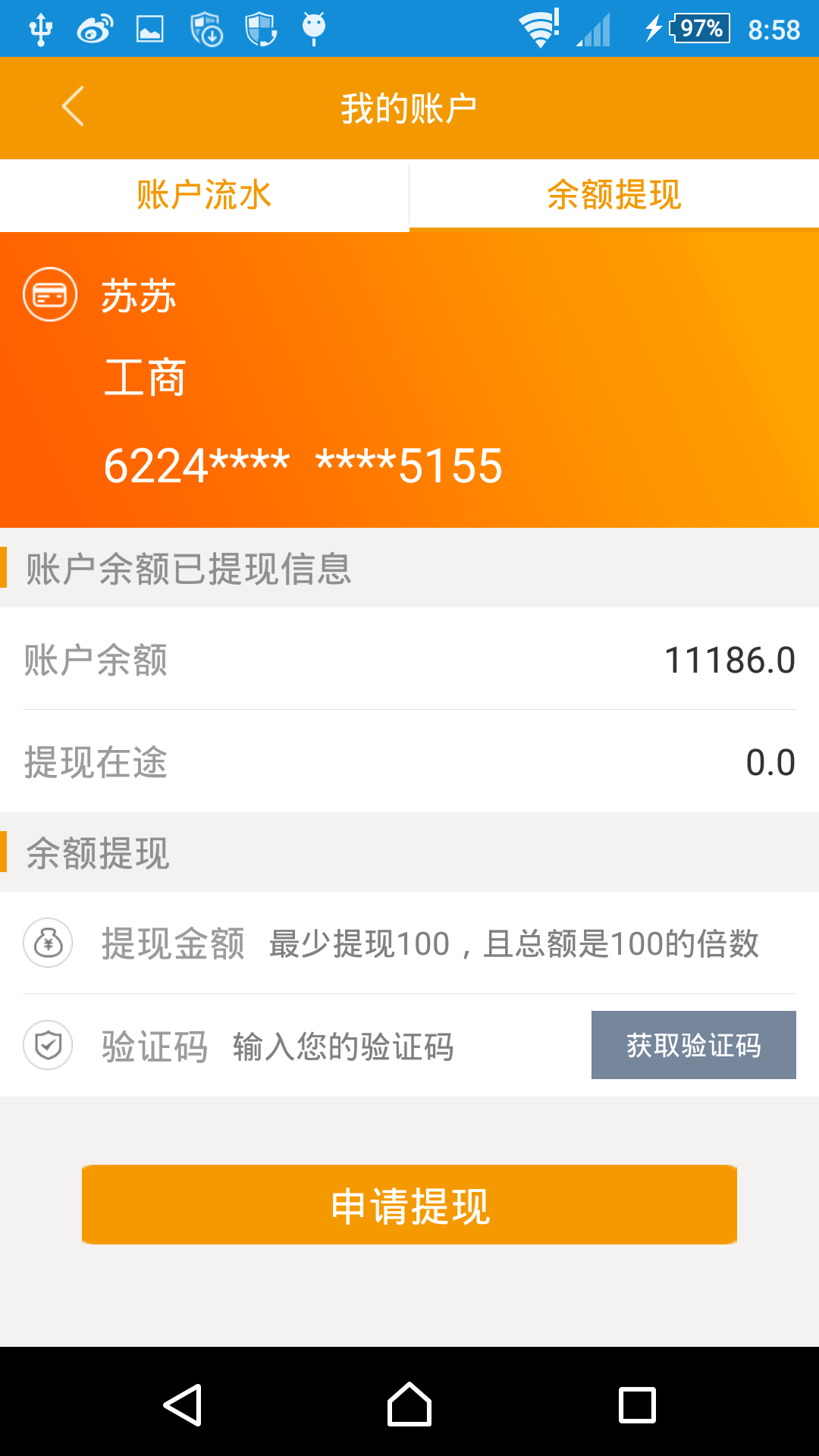Tap 获取验证码 to request a code

tap(693, 1045)
